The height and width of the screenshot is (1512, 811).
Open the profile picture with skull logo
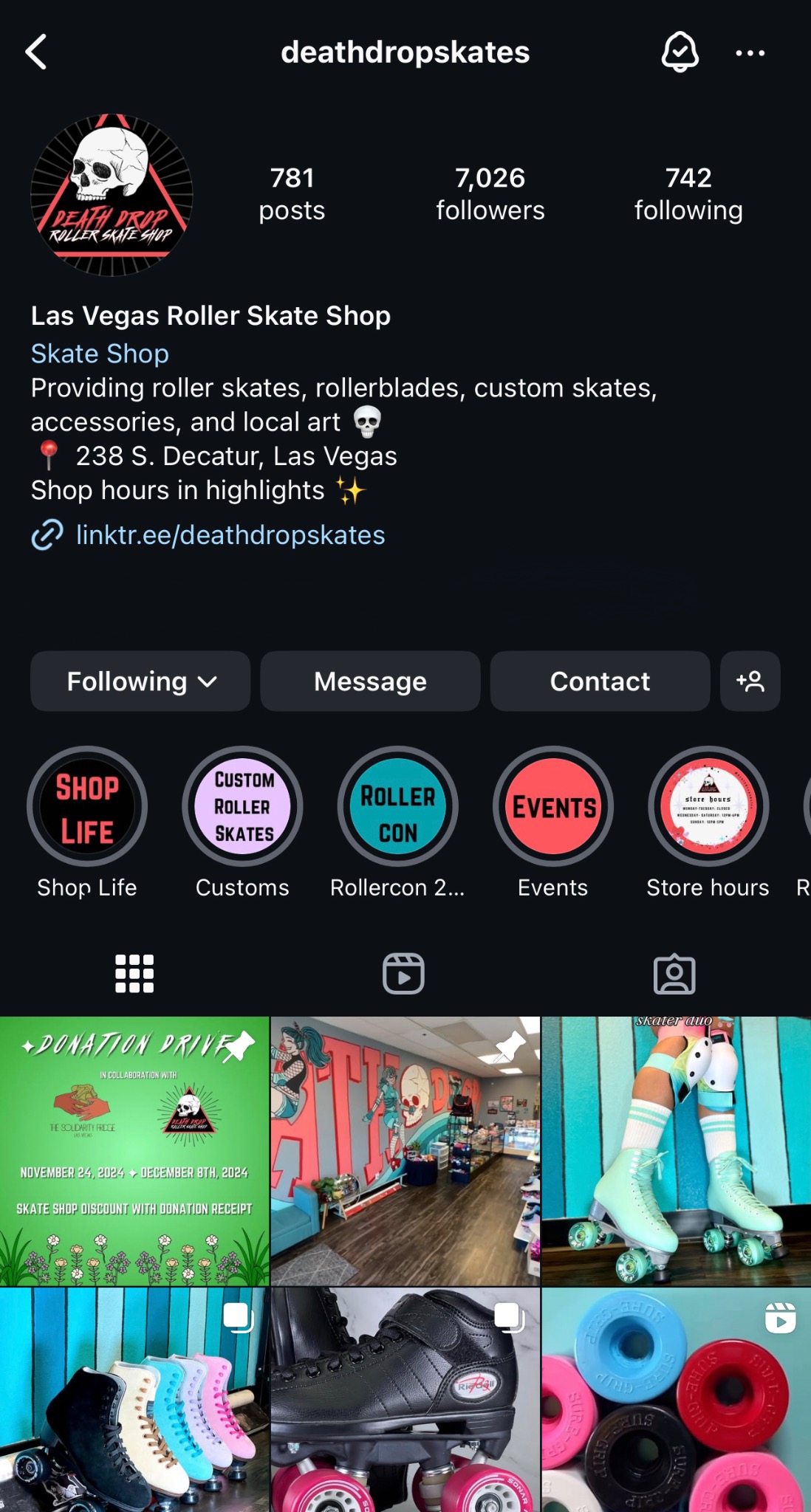(112, 195)
